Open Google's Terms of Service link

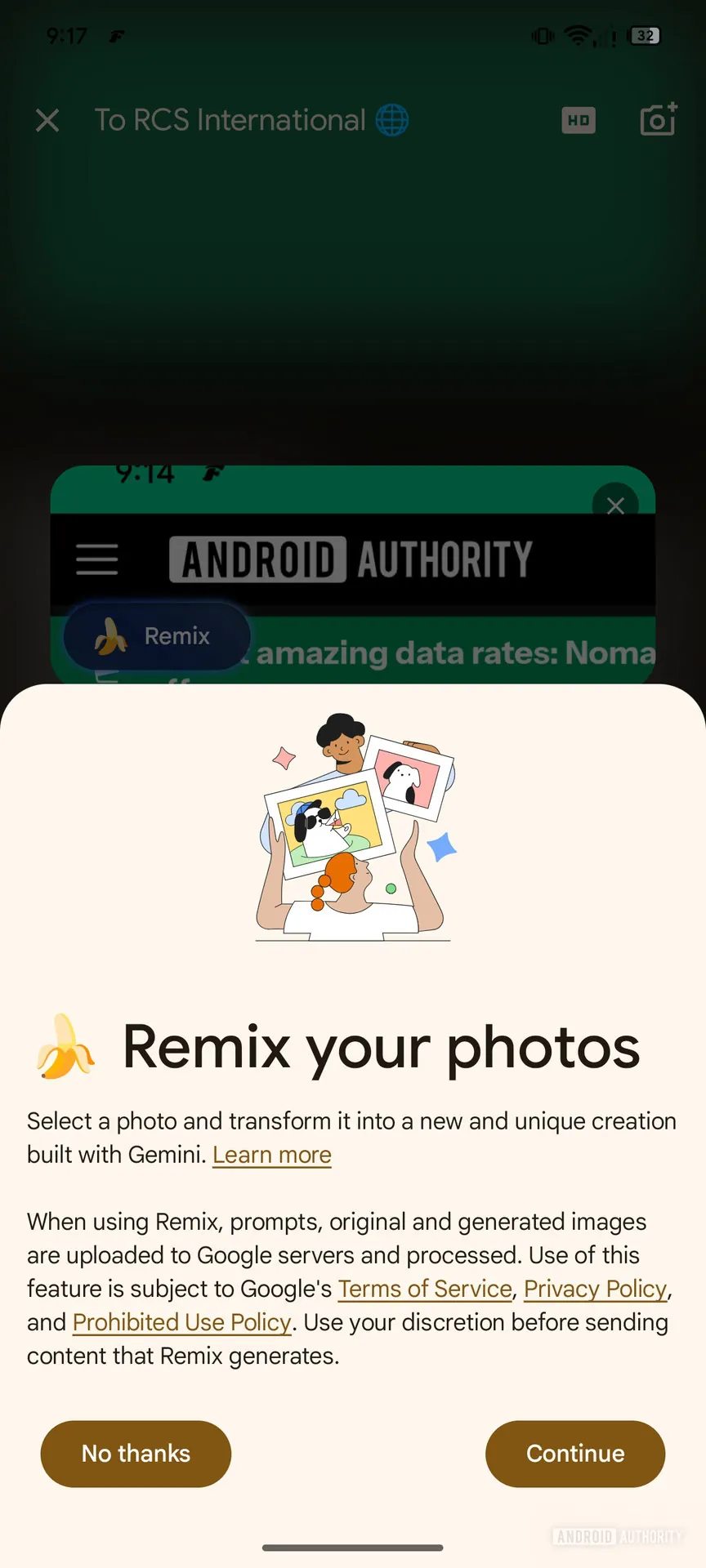point(425,1289)
